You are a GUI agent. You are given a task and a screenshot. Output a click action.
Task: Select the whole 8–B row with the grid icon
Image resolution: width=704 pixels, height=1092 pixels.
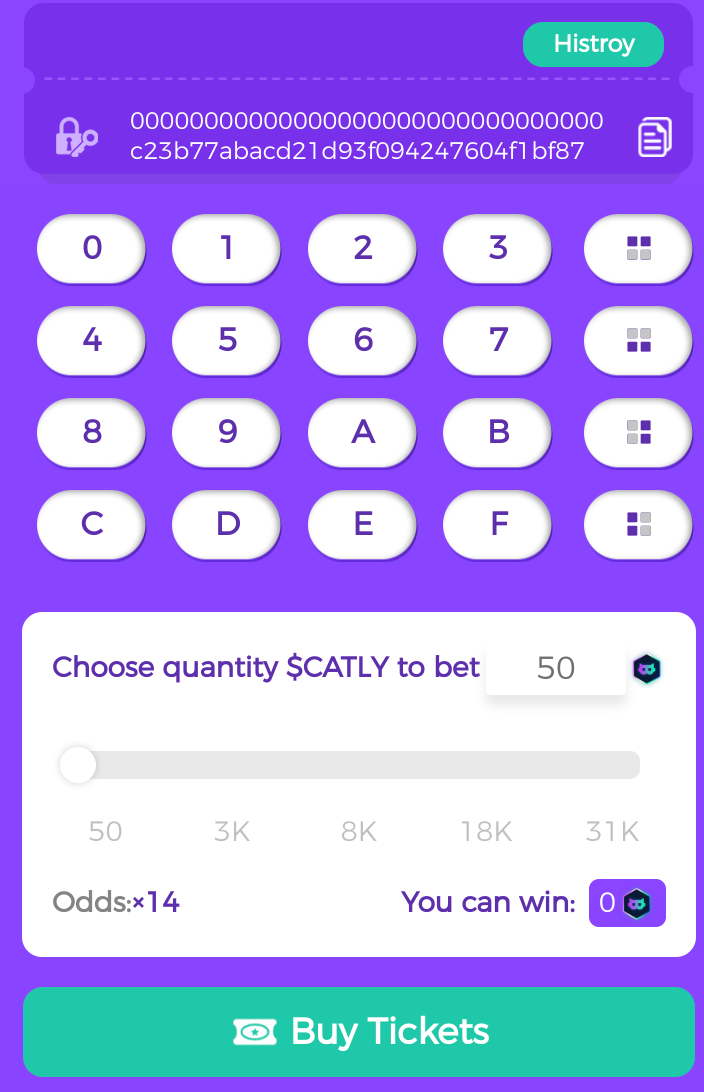(x=638, y=432)
